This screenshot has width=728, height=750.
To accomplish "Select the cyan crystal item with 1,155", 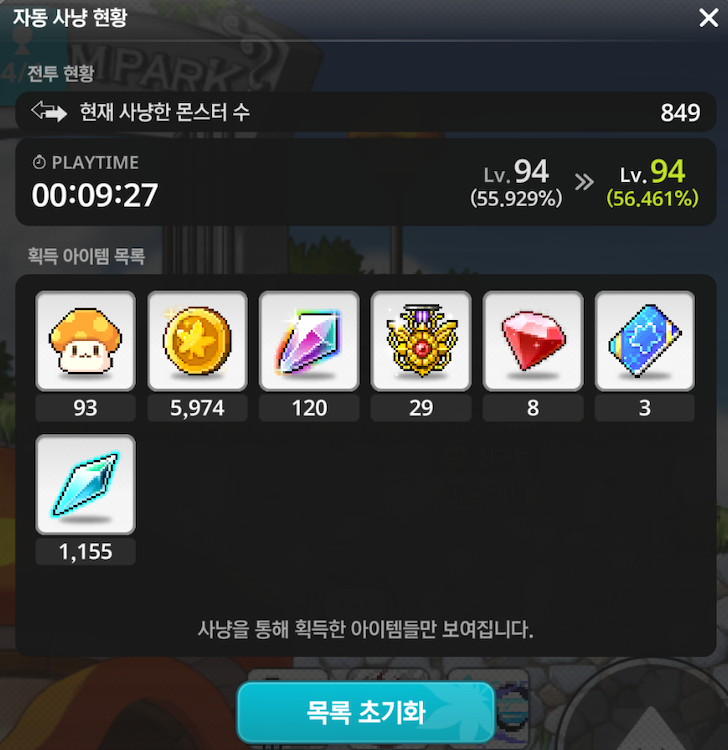I will tap(86, 484).
